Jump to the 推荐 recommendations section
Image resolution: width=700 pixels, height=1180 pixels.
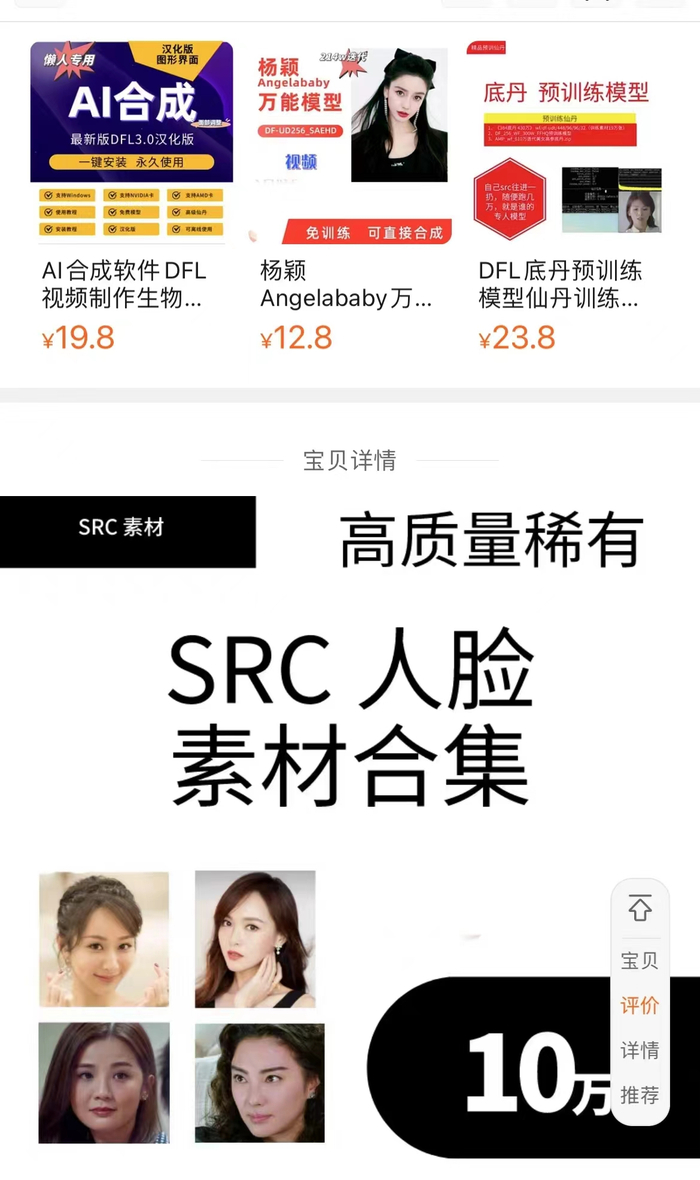(x=640, y=1096)
